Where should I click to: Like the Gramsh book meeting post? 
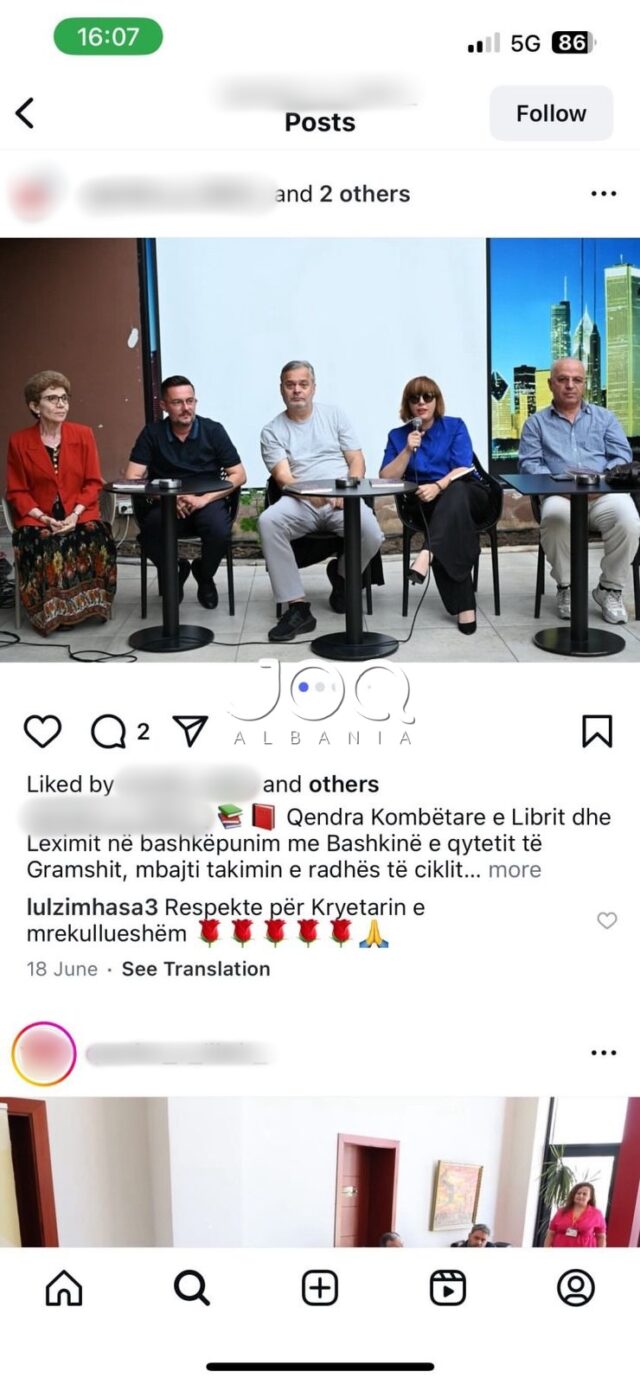pos(43,731)
